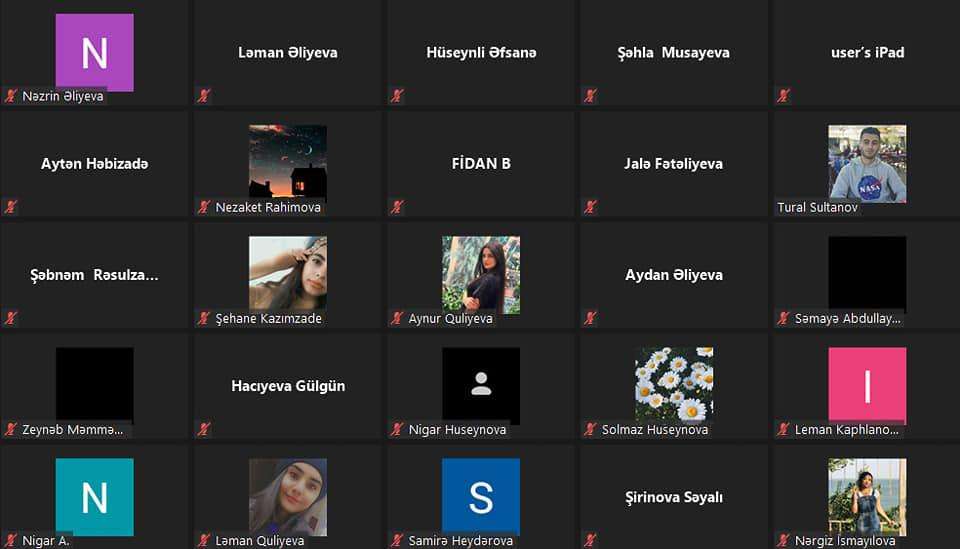960x549 pixels.
Task: Open Tural Sultanov's video tile
Action: click(867, 162)
